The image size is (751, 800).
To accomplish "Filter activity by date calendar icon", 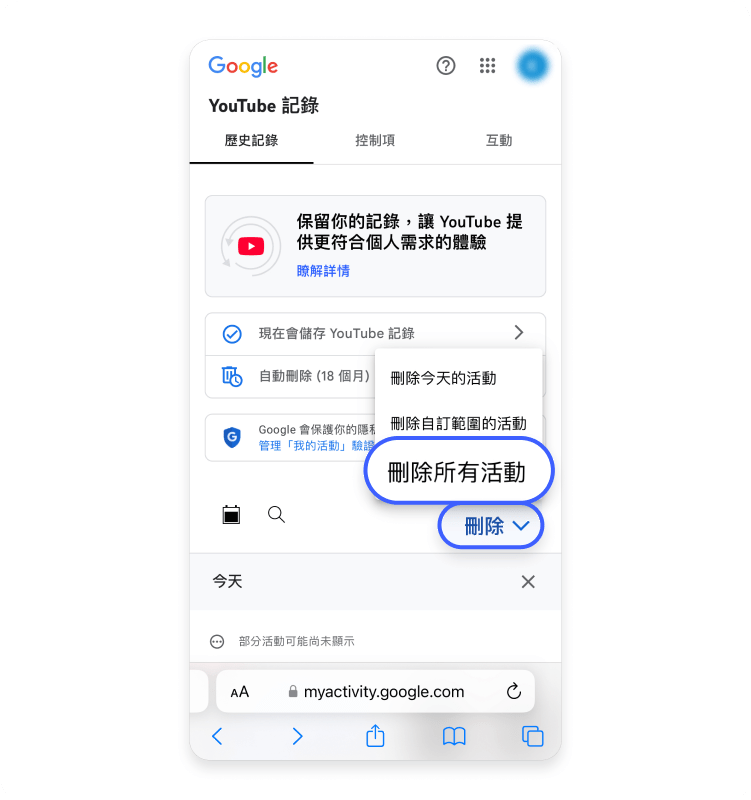I will tap(231, 515).
